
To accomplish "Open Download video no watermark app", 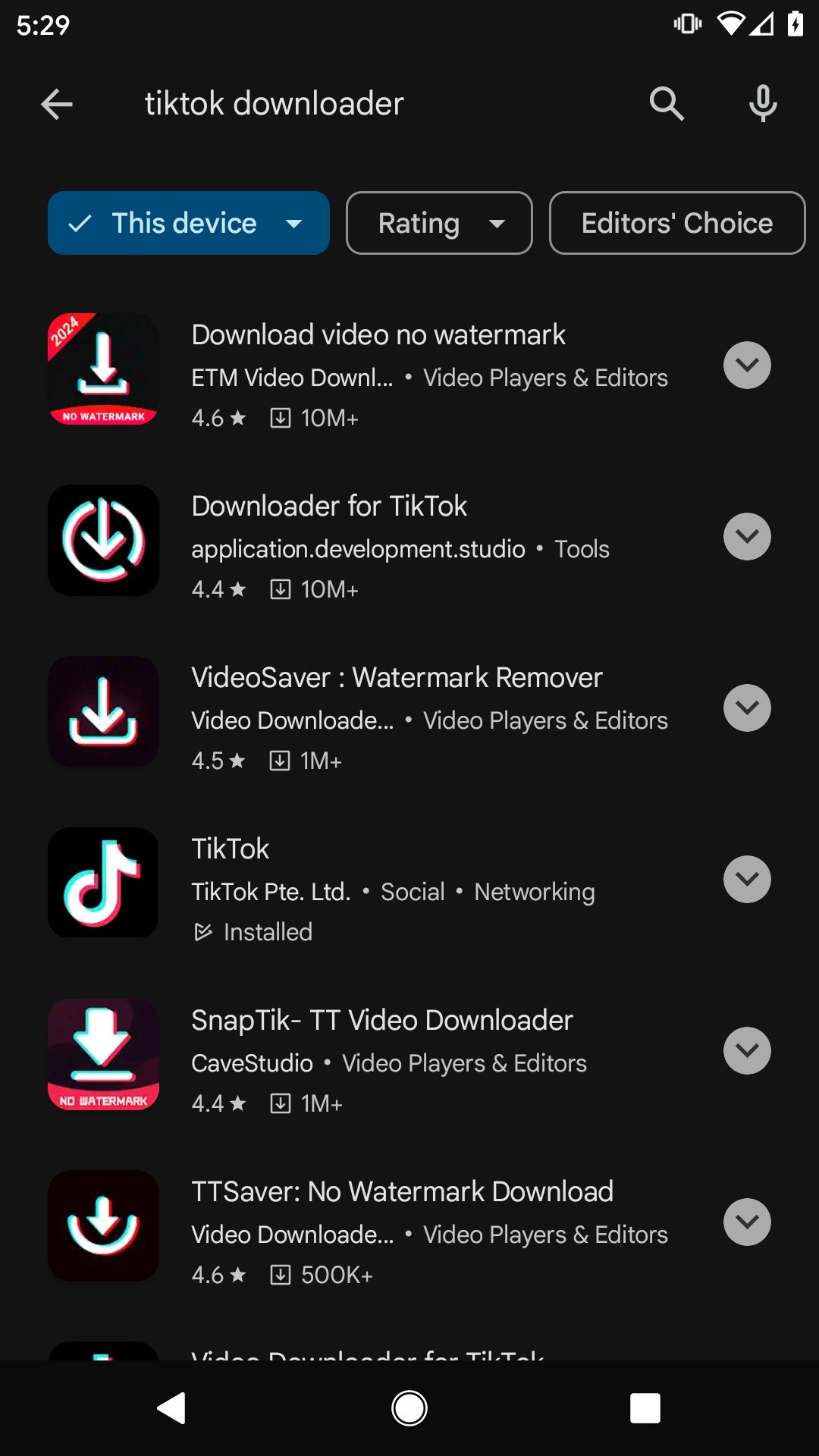I will (378, 335).
